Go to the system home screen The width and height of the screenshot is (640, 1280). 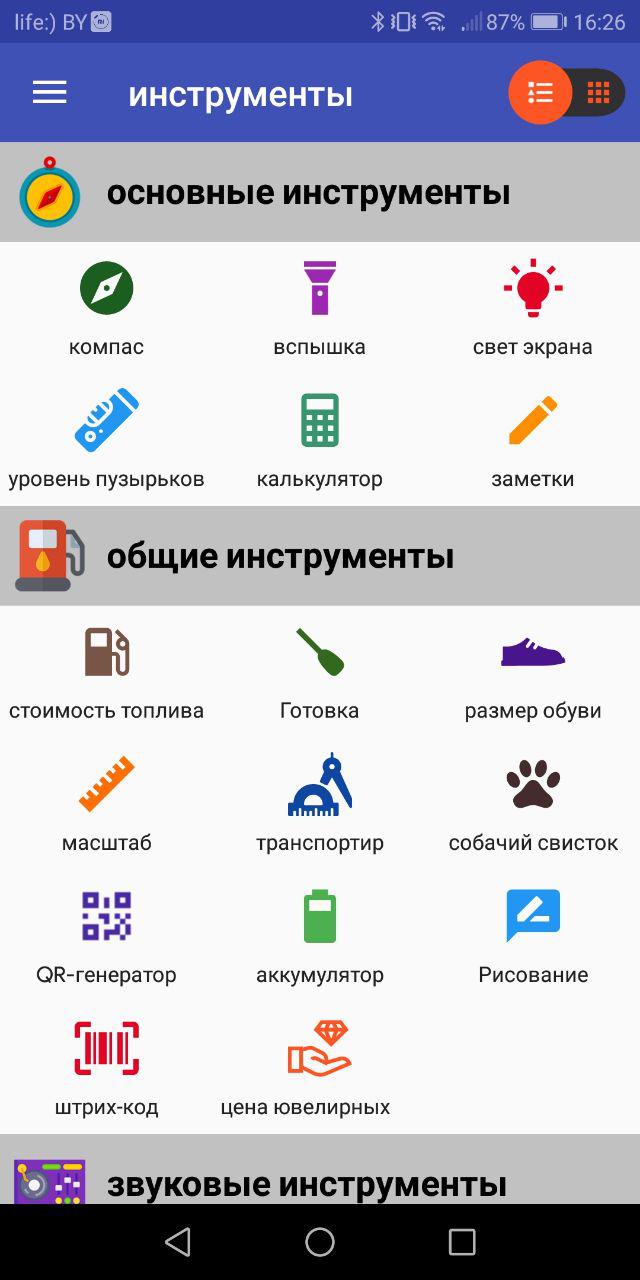pos(320,1242)
